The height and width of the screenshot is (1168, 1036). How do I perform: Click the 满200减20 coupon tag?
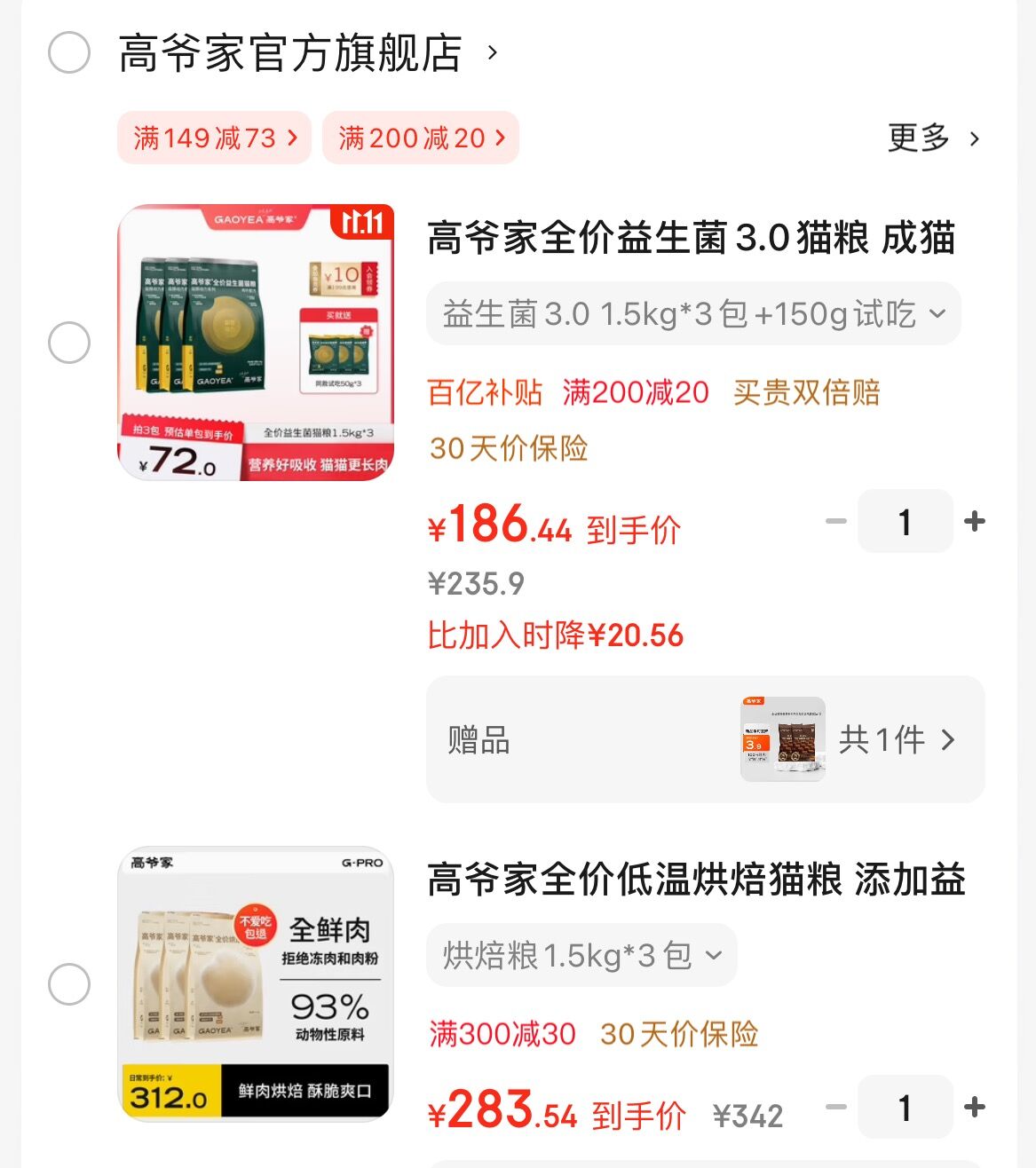(421, 138)
